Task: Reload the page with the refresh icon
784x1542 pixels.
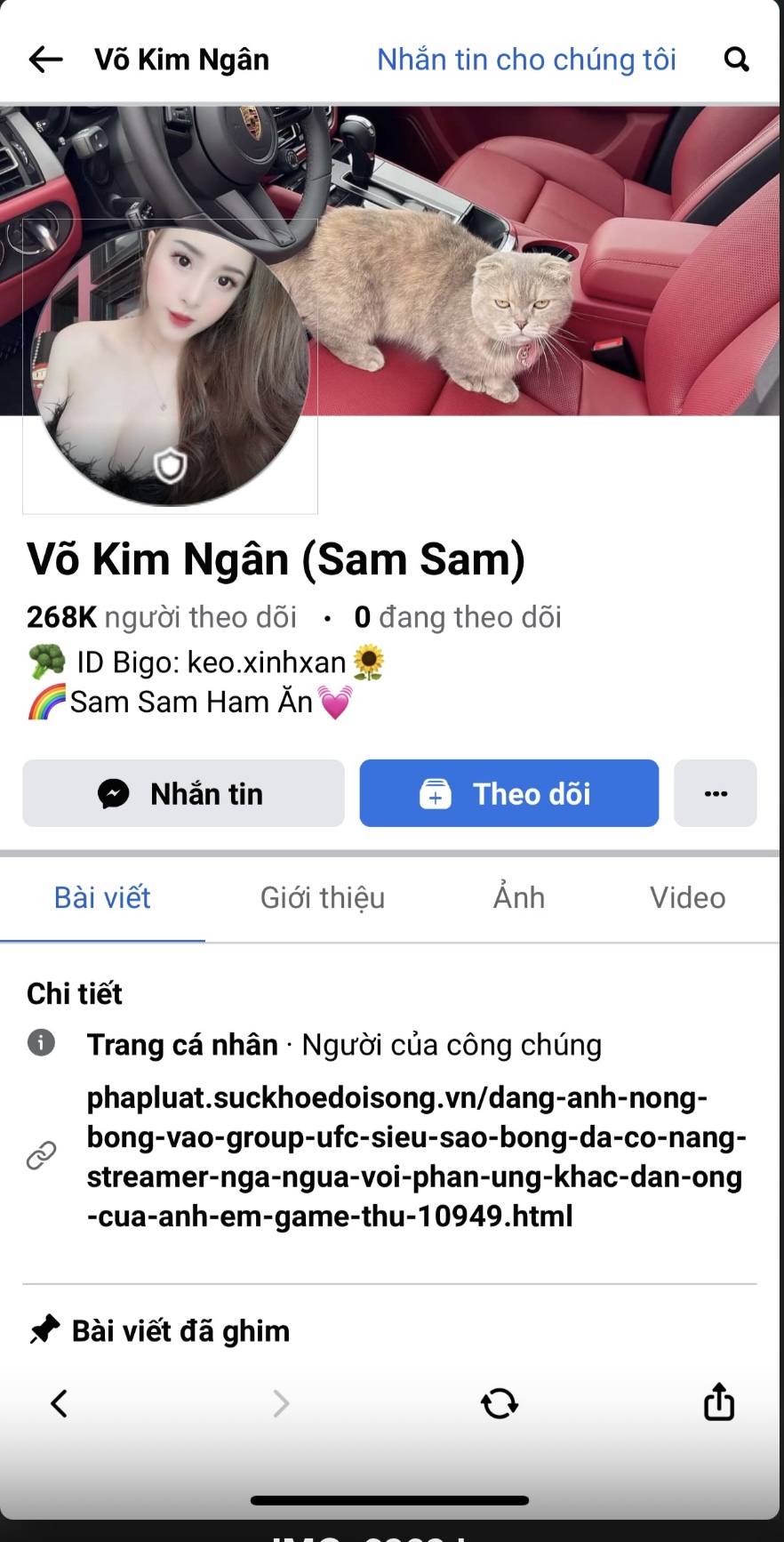Action: point(500,1403)
